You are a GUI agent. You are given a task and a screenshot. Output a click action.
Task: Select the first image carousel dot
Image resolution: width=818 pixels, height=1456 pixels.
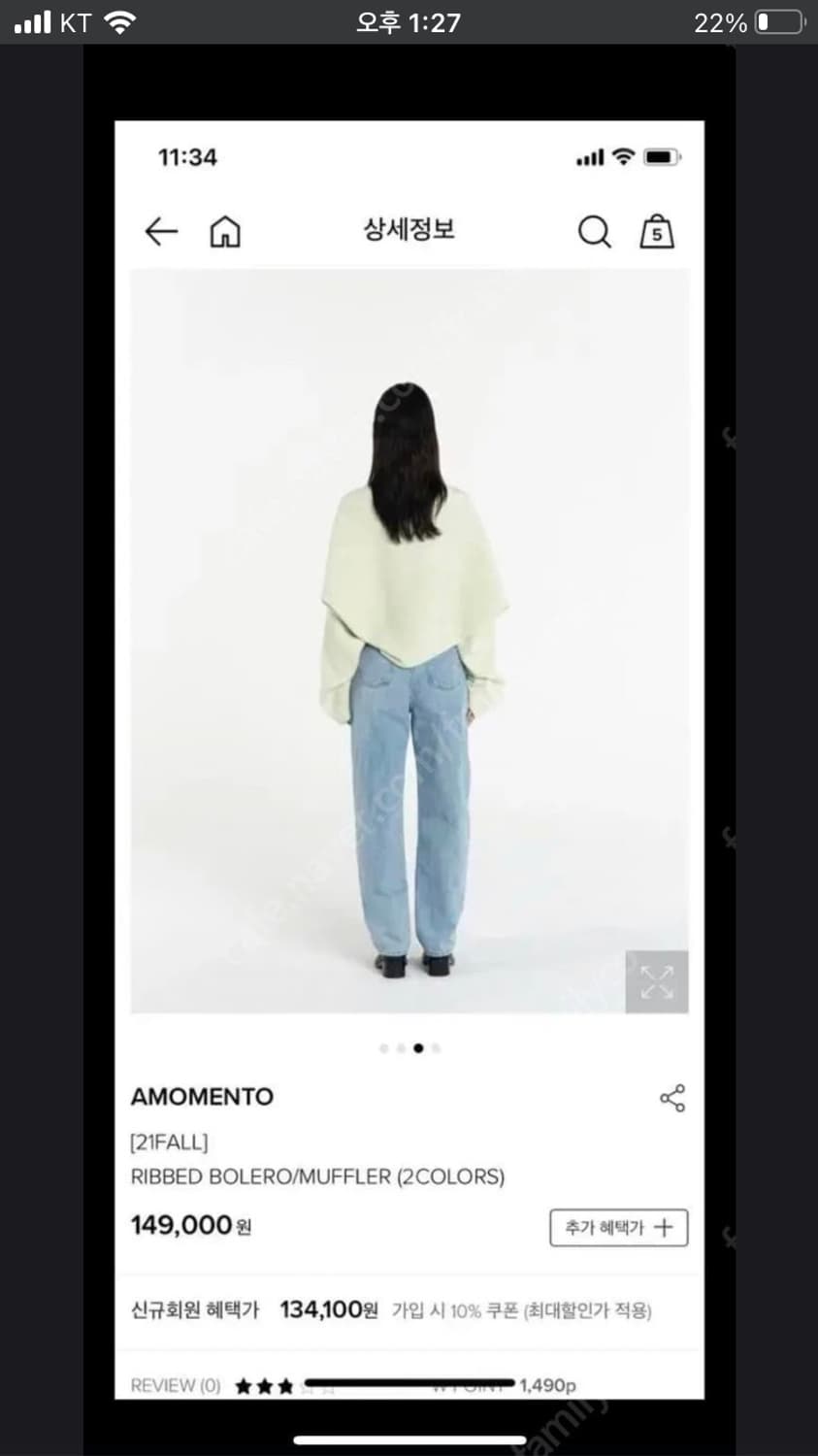(383, 1048)
